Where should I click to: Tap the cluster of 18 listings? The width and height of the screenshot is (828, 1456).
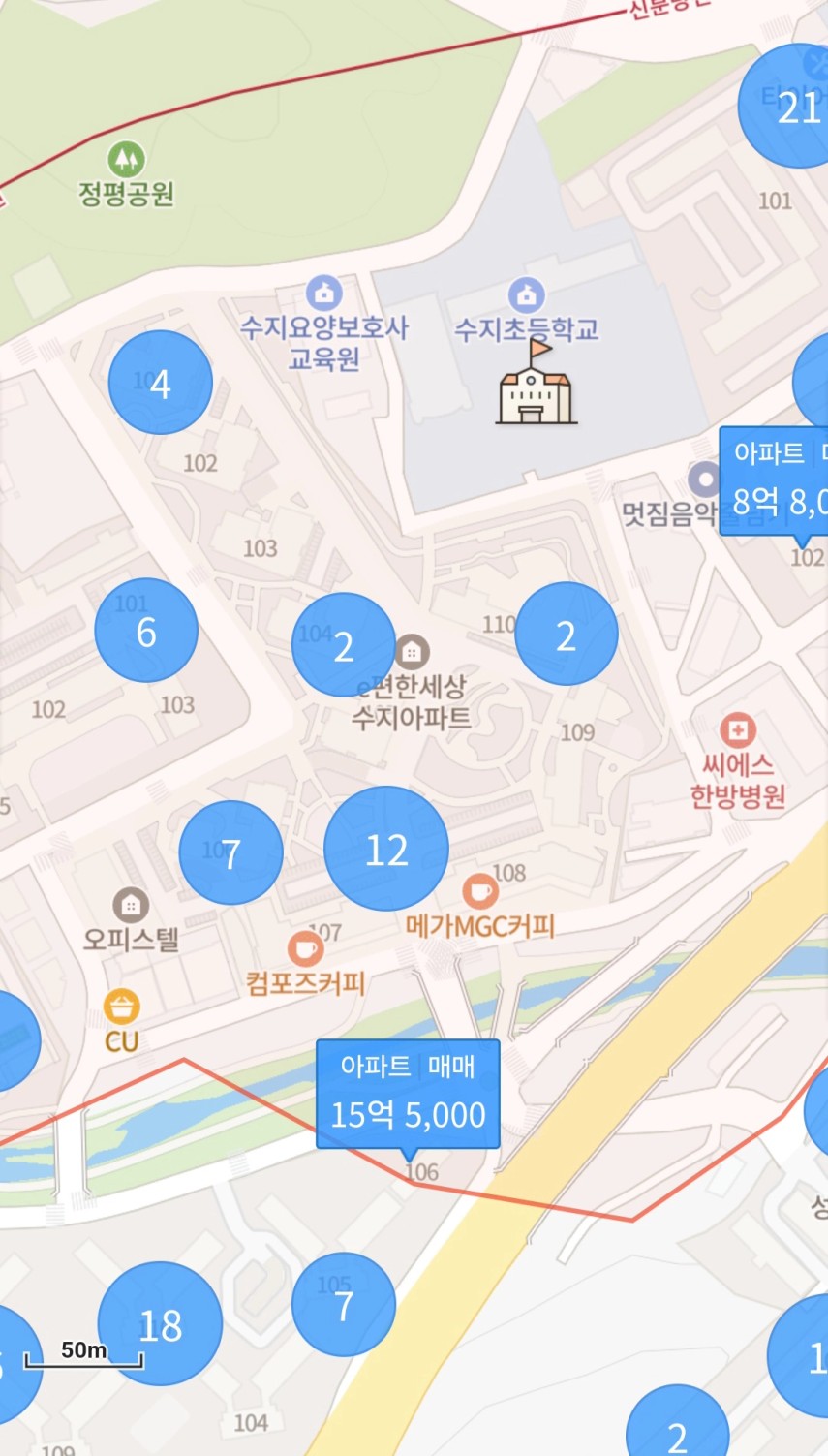pos(160,1324)
